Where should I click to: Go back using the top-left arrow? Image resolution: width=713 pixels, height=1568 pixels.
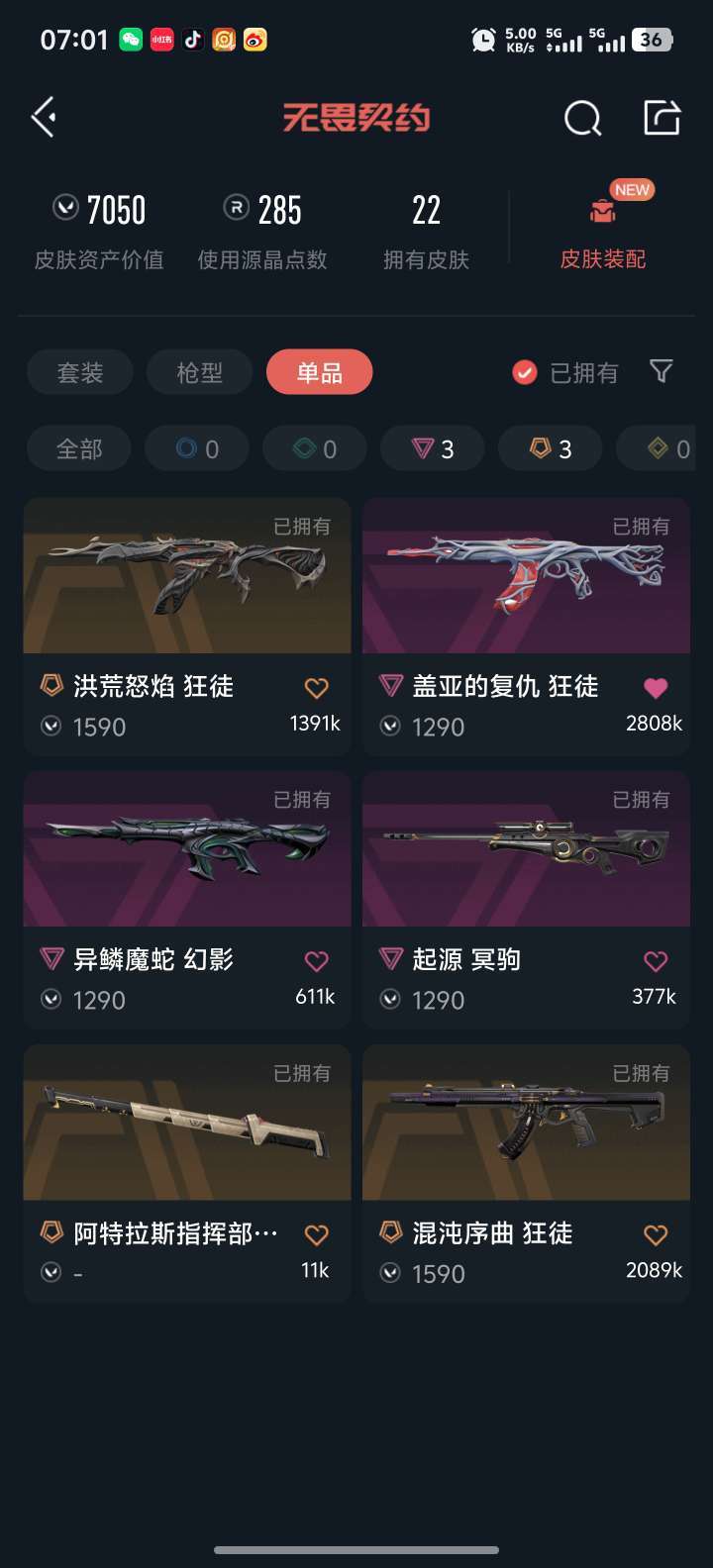click(x=44, y=118)
